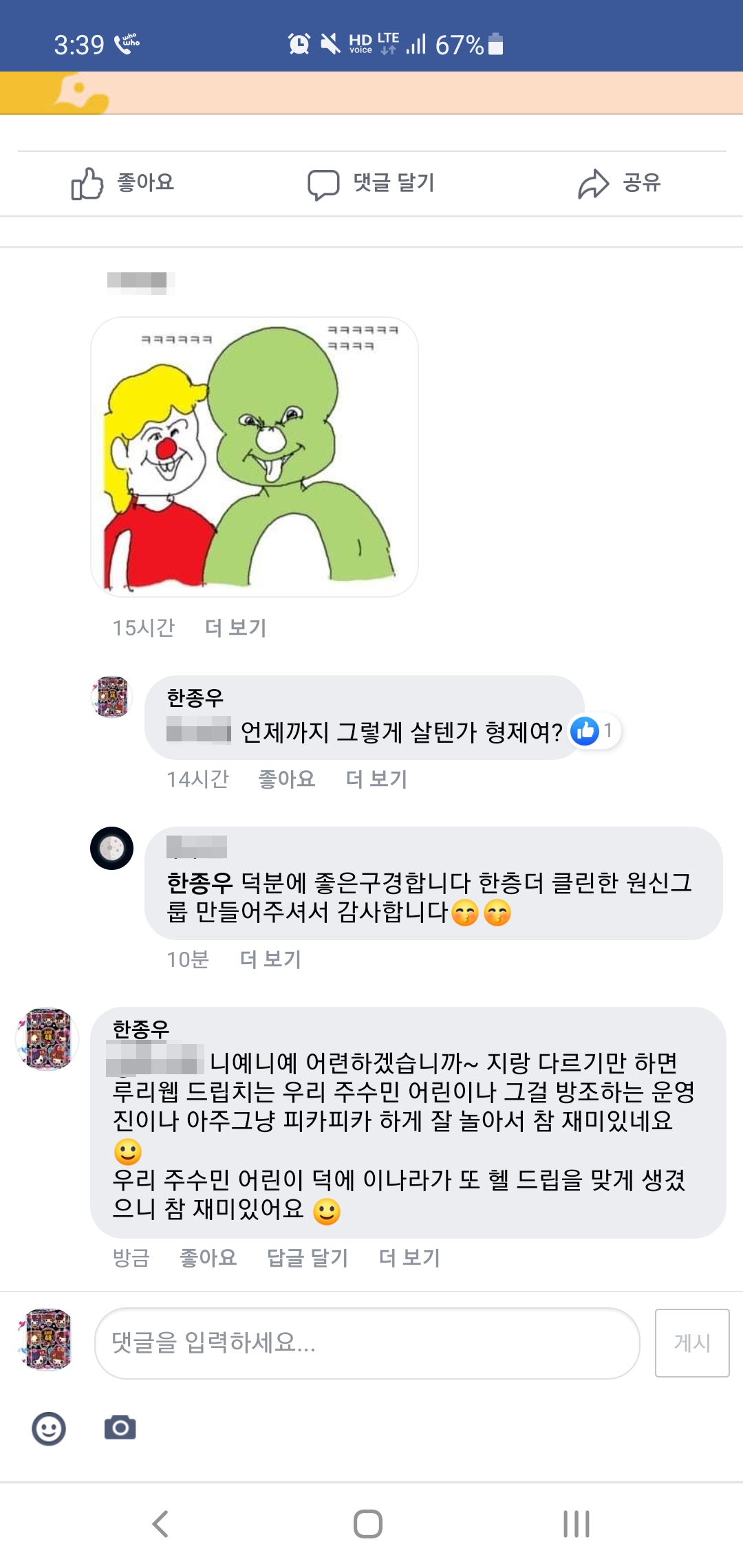This screenshot has height=1568, width=743.
Task: Open the emoji sticker picker
Action: [49, 1429]
